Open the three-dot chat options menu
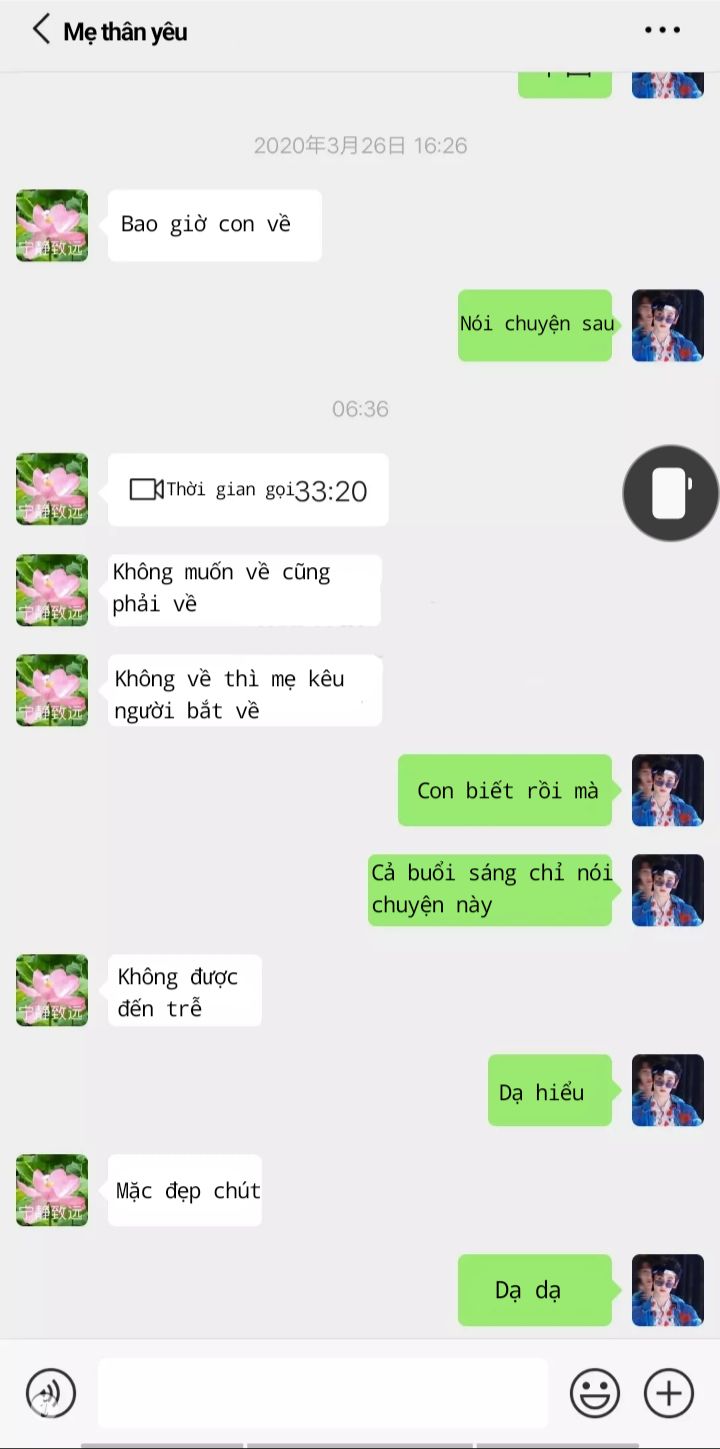Image resolution: width=720 pixels, height=1449 pixels. coord(662,31)
